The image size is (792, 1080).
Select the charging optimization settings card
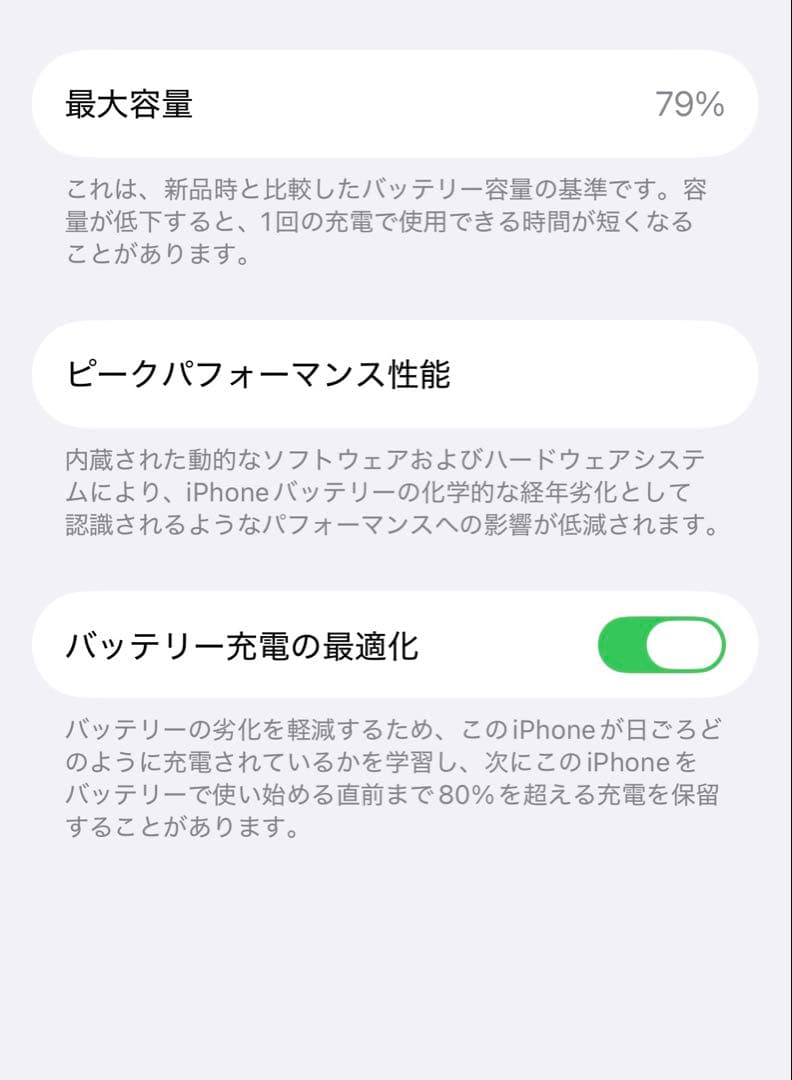pos(396,644)
